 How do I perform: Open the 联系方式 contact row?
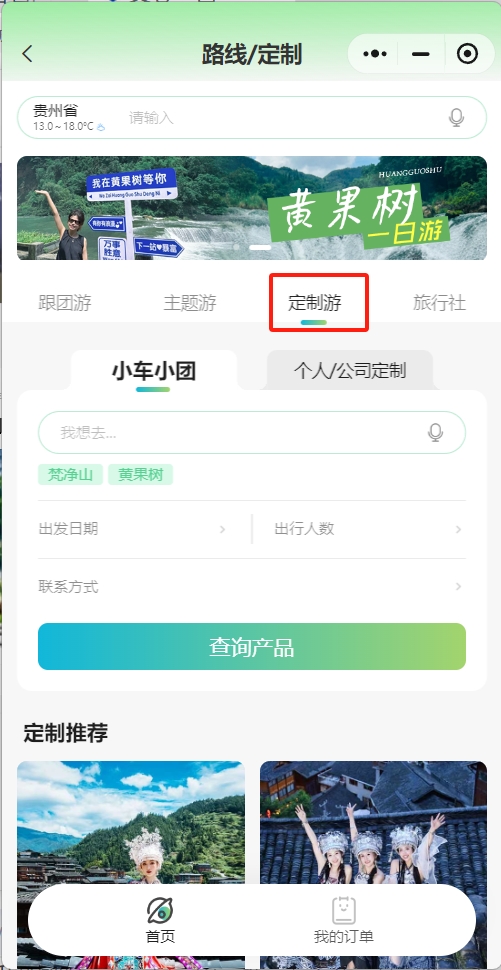click(252, 586)
